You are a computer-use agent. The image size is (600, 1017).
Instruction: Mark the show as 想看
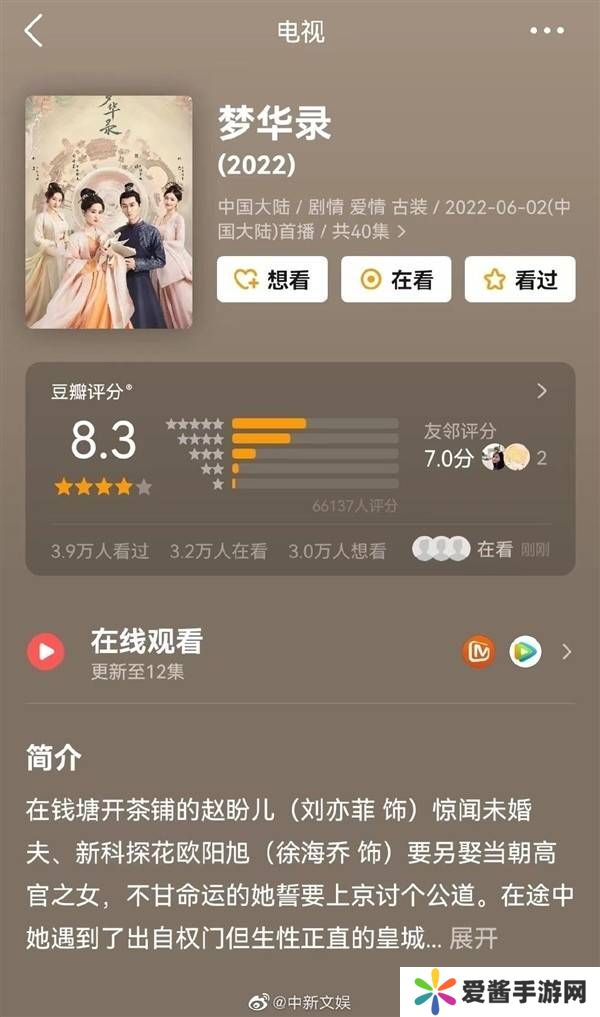click(271, 280)
